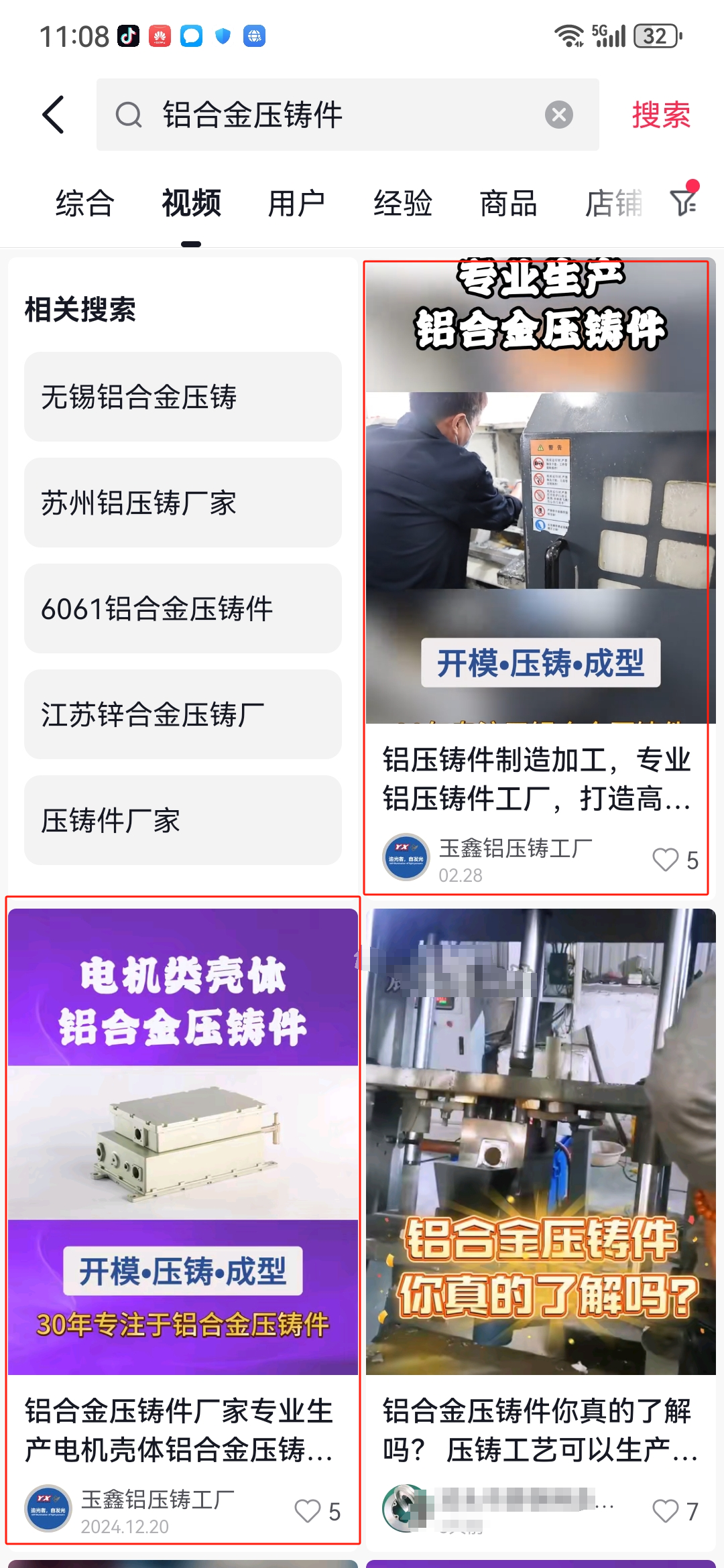Select related search 苏州铝压铸厂家
Image resolution: width=724 pixels, height=1568 pixels.
click(x=182, y=503)
